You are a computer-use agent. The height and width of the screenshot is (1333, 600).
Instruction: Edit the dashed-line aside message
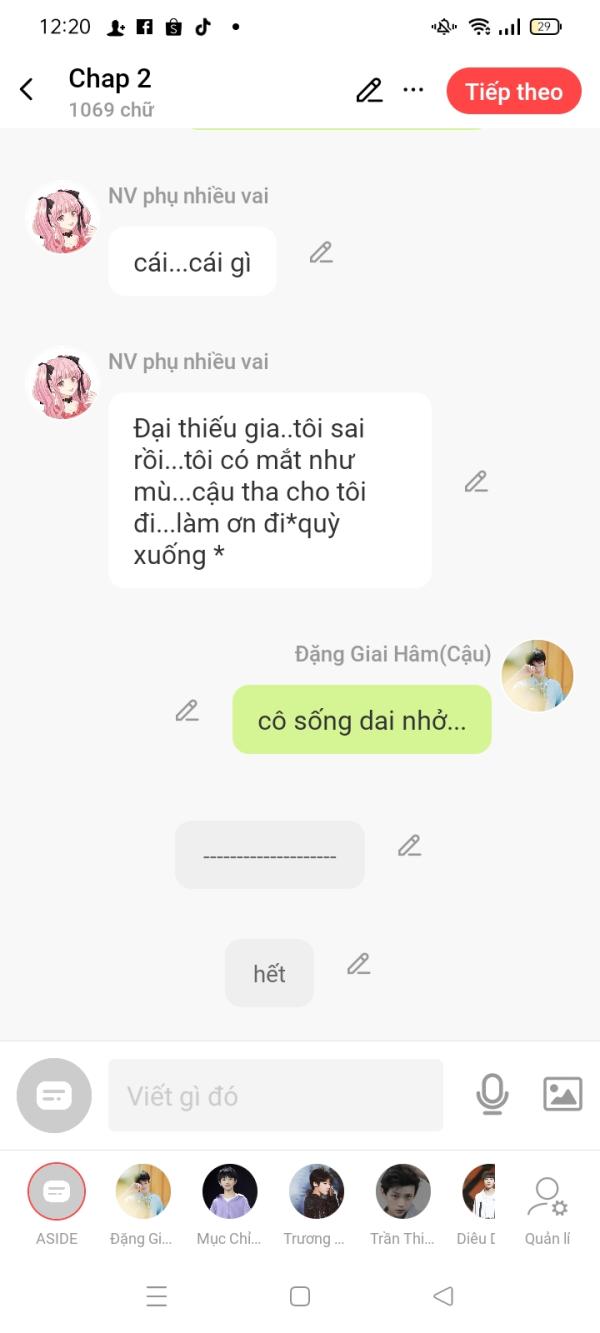pyautogui.click(x=409, y=846)
